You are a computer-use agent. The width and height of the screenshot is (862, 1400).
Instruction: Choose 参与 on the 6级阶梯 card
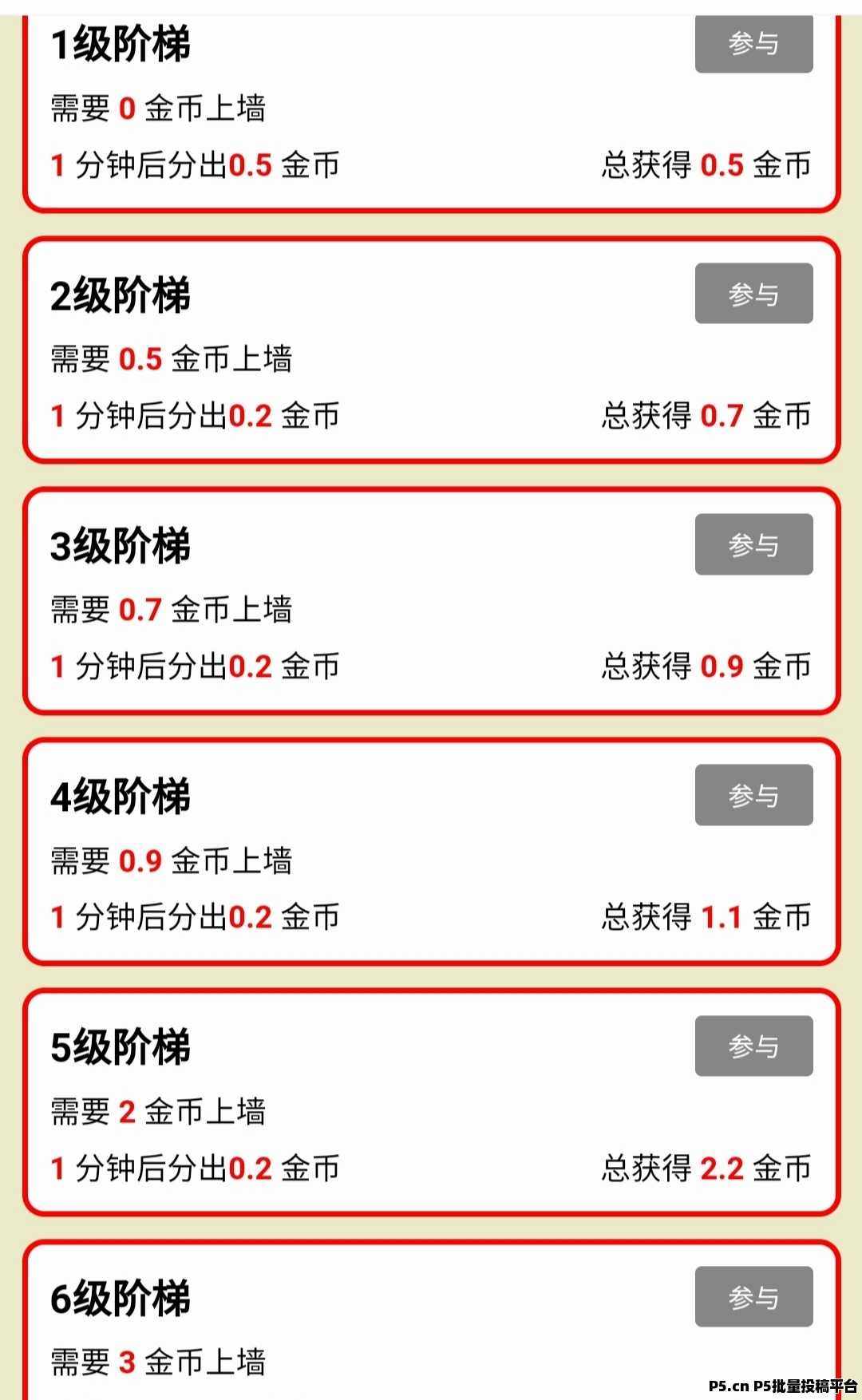753,1296
